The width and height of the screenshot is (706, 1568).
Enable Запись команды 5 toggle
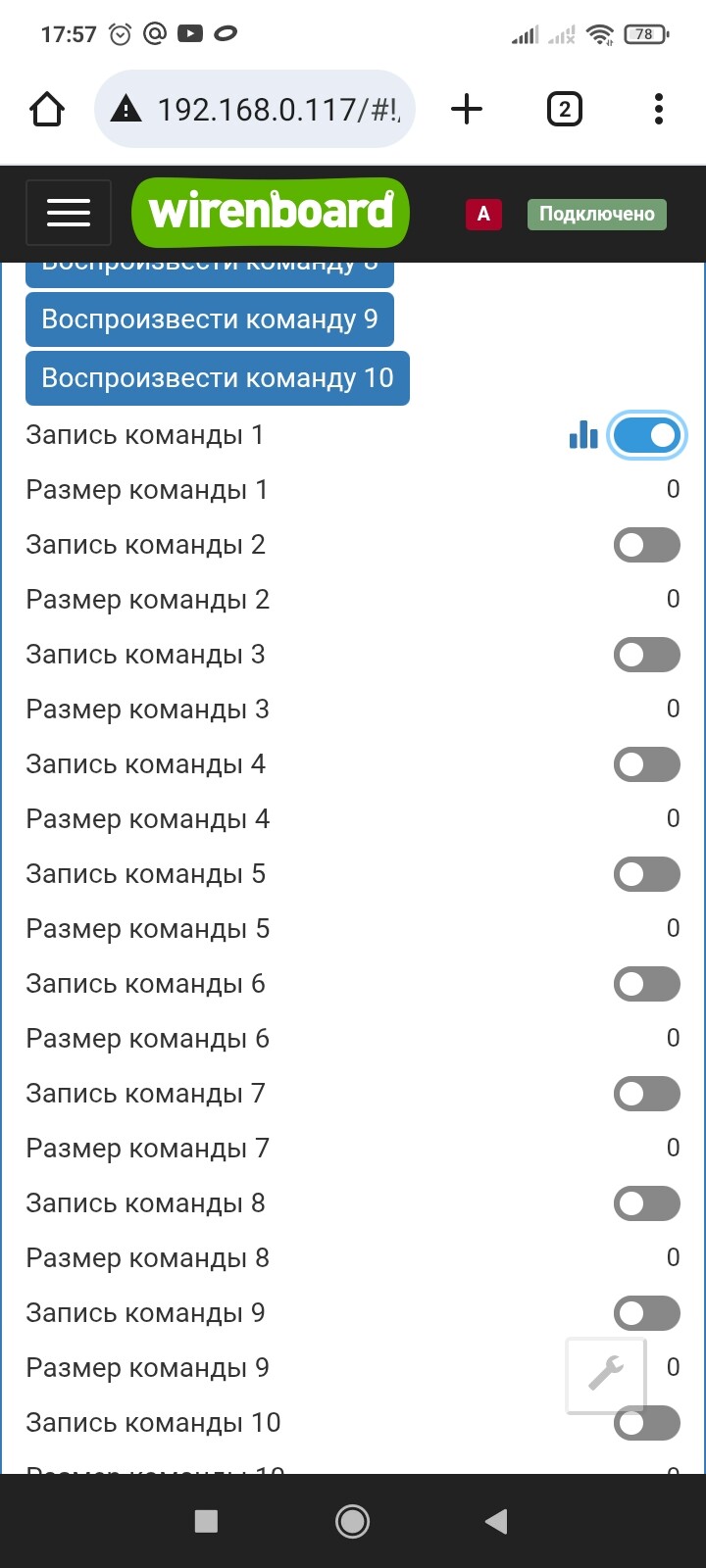click(647, 874)
